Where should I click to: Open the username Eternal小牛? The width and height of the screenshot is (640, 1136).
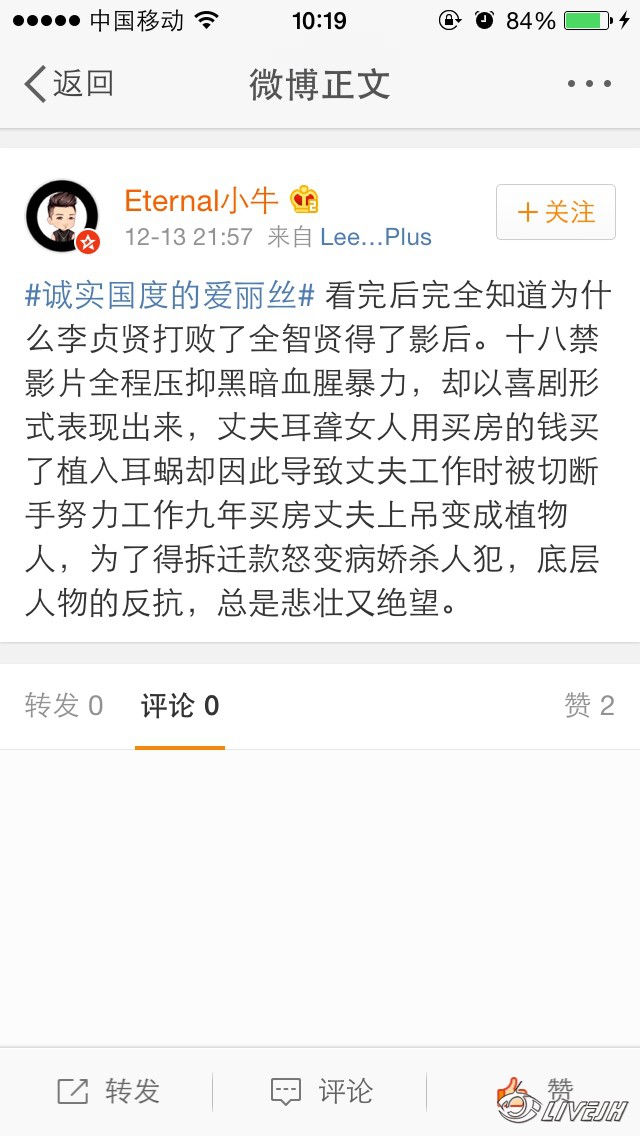tap(201, 200)
